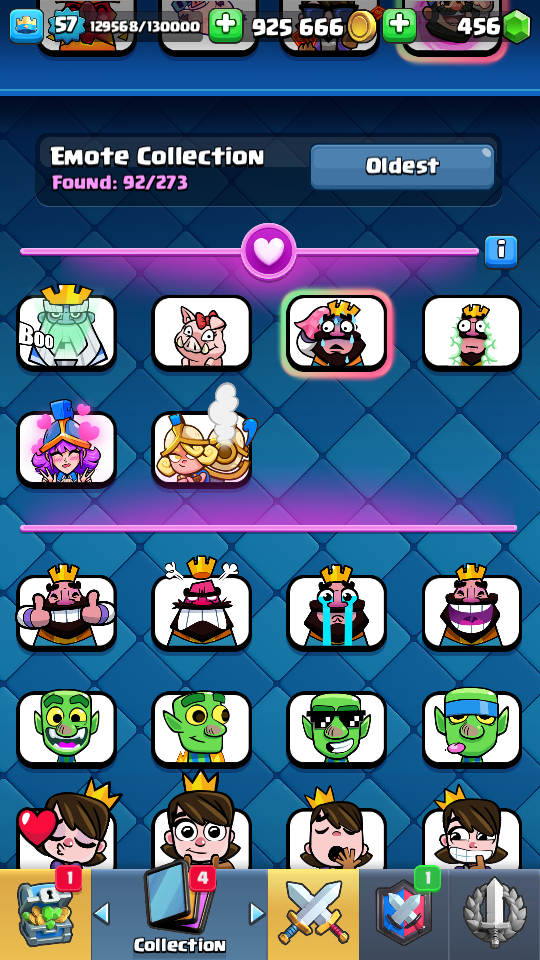
Task: Go to the Battle crossed swords tab
Action: click(313, 914)
